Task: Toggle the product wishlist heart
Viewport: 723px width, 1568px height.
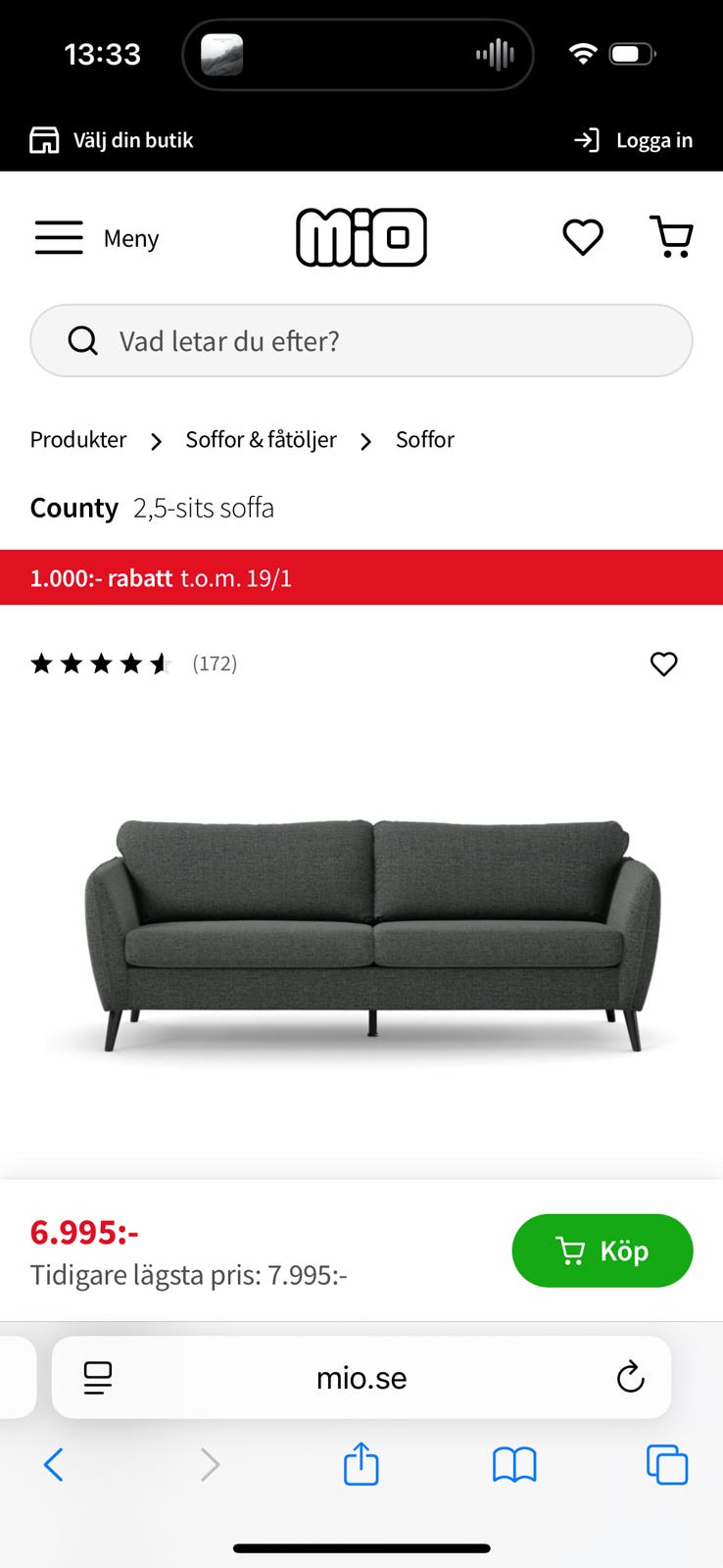Action: [x=663, y=663]
